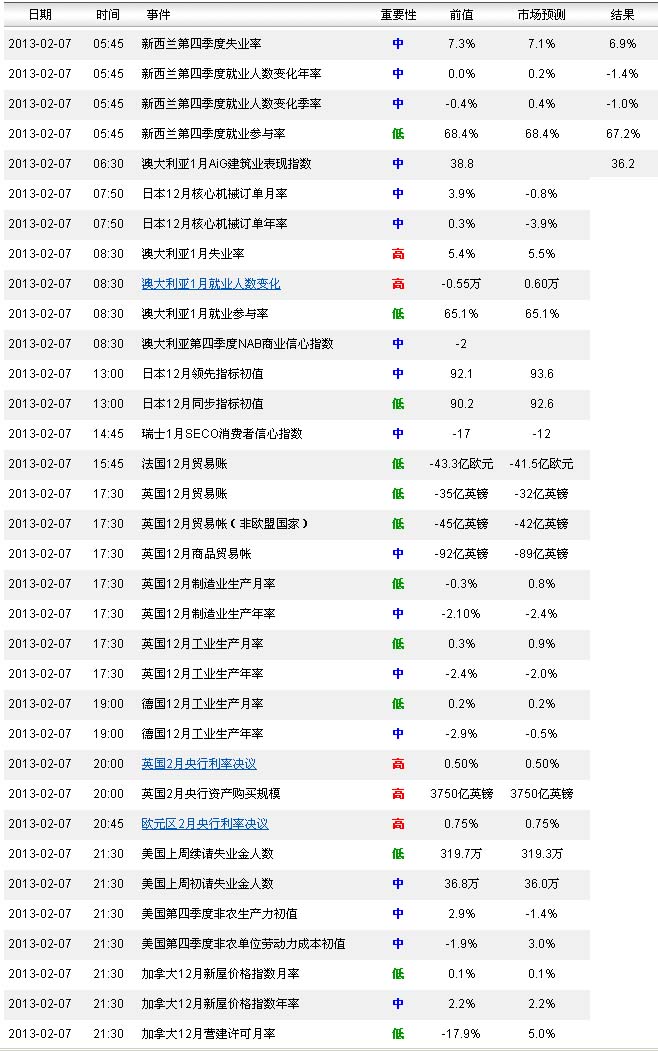Open the 欧元区2月央行利率决议 link
Viewport: 658px width, 1051px height.
click(205, 824)
